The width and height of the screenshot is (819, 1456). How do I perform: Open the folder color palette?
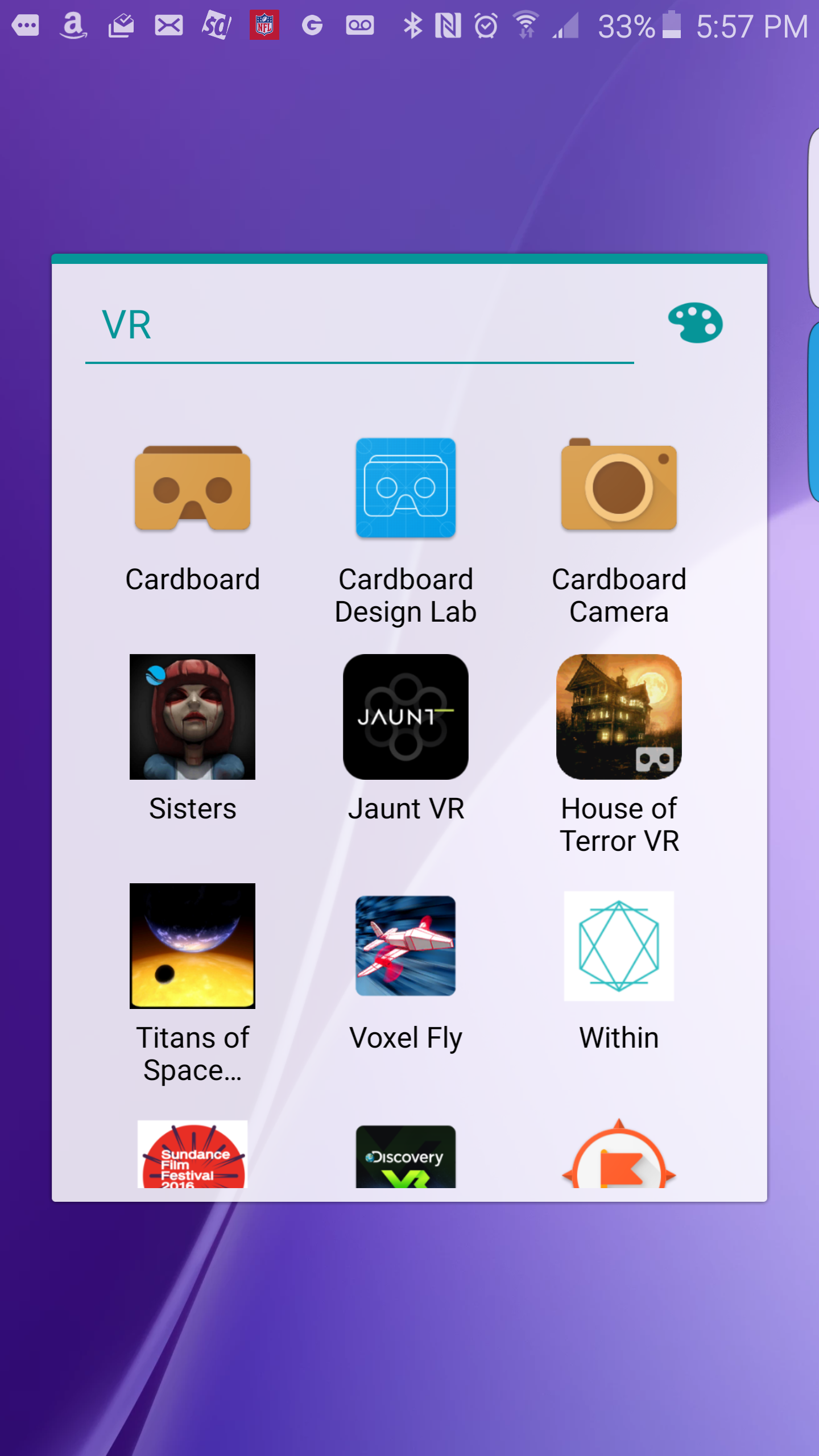click(x=695, y=323)
